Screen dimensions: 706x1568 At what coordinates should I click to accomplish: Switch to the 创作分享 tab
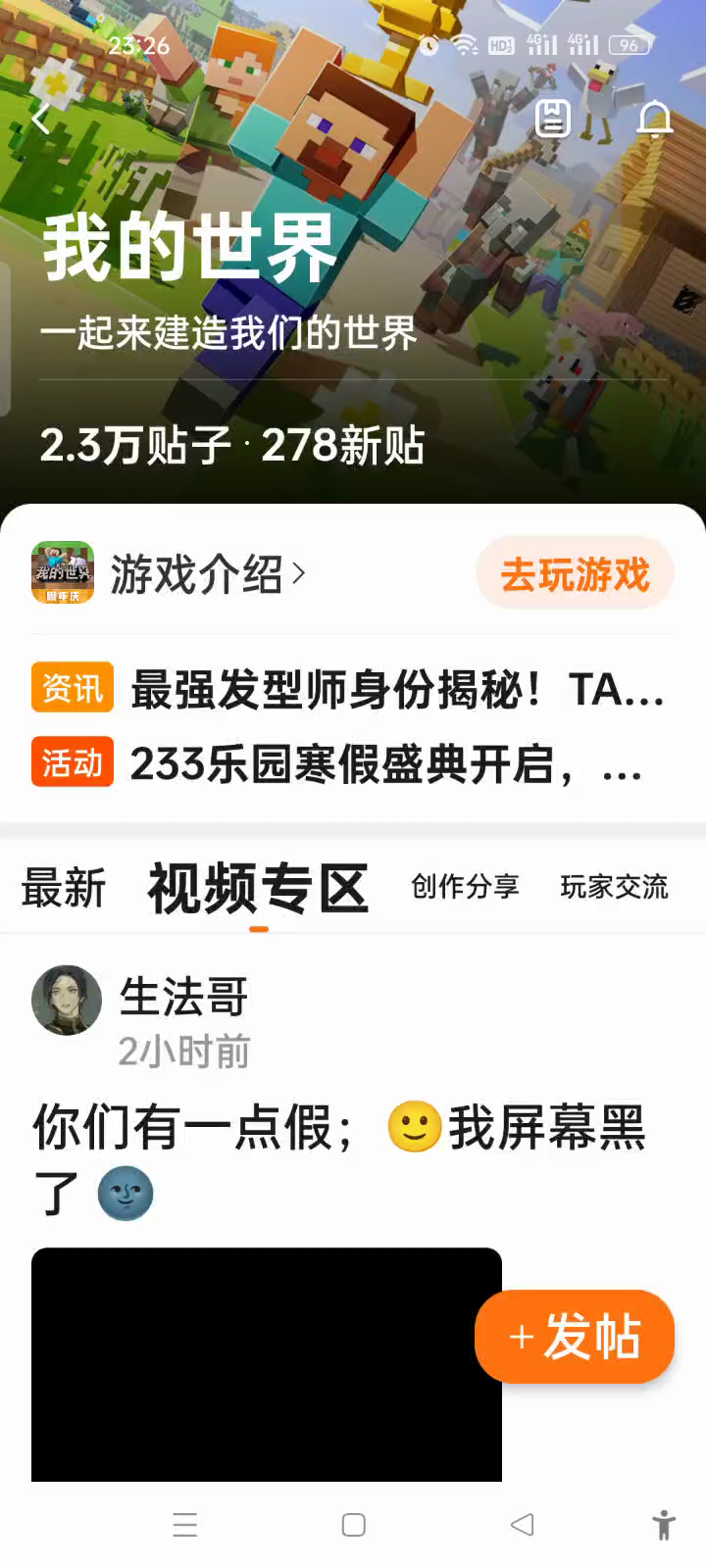pyautogui.click(x=465, y=887)
